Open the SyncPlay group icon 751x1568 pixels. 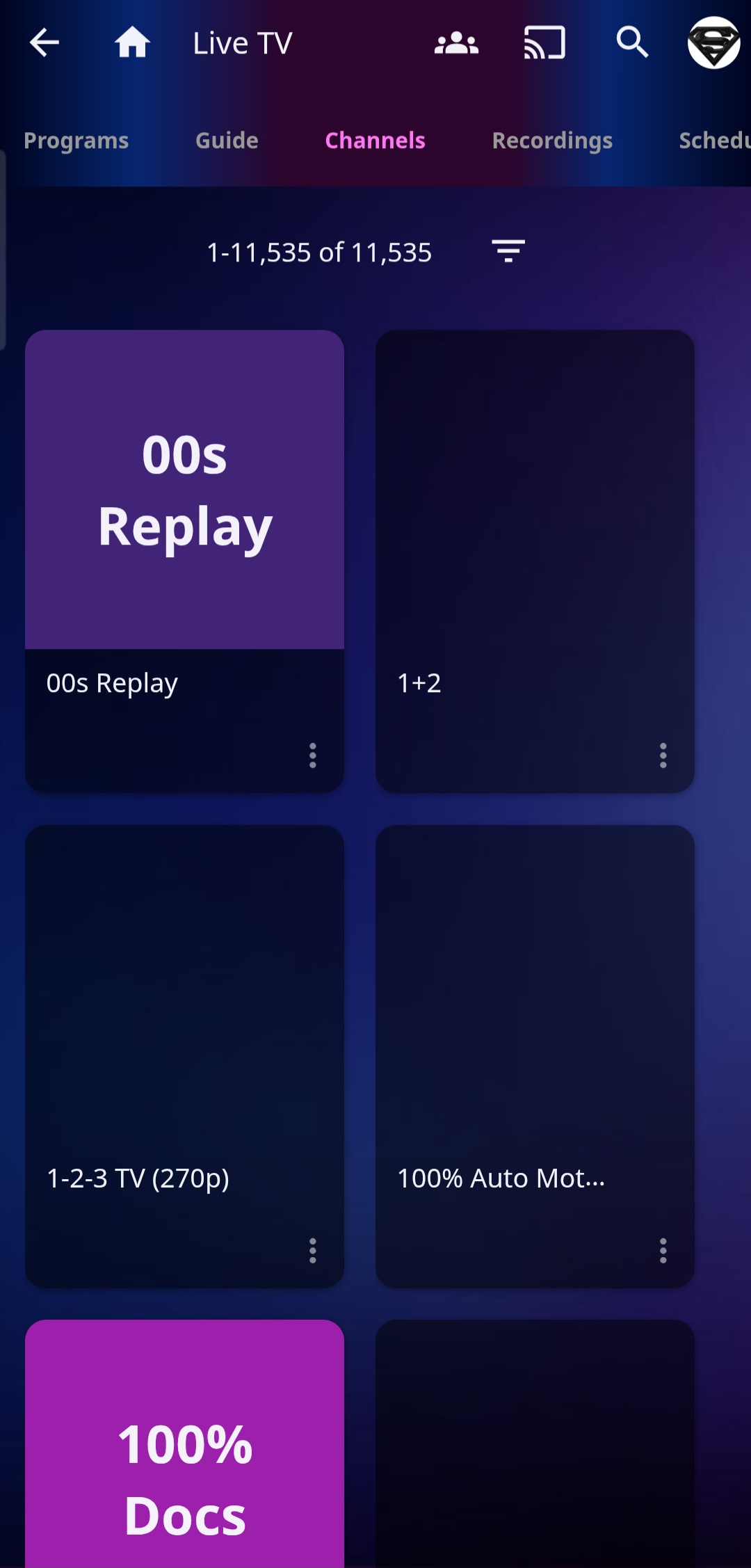point(456,43)
